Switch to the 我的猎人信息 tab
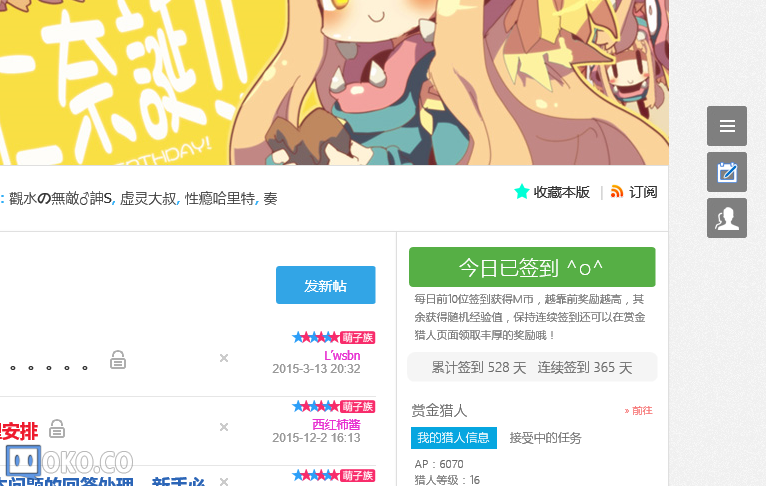The width and height of the screenshot is (766, 486). [x=453, y=437]
